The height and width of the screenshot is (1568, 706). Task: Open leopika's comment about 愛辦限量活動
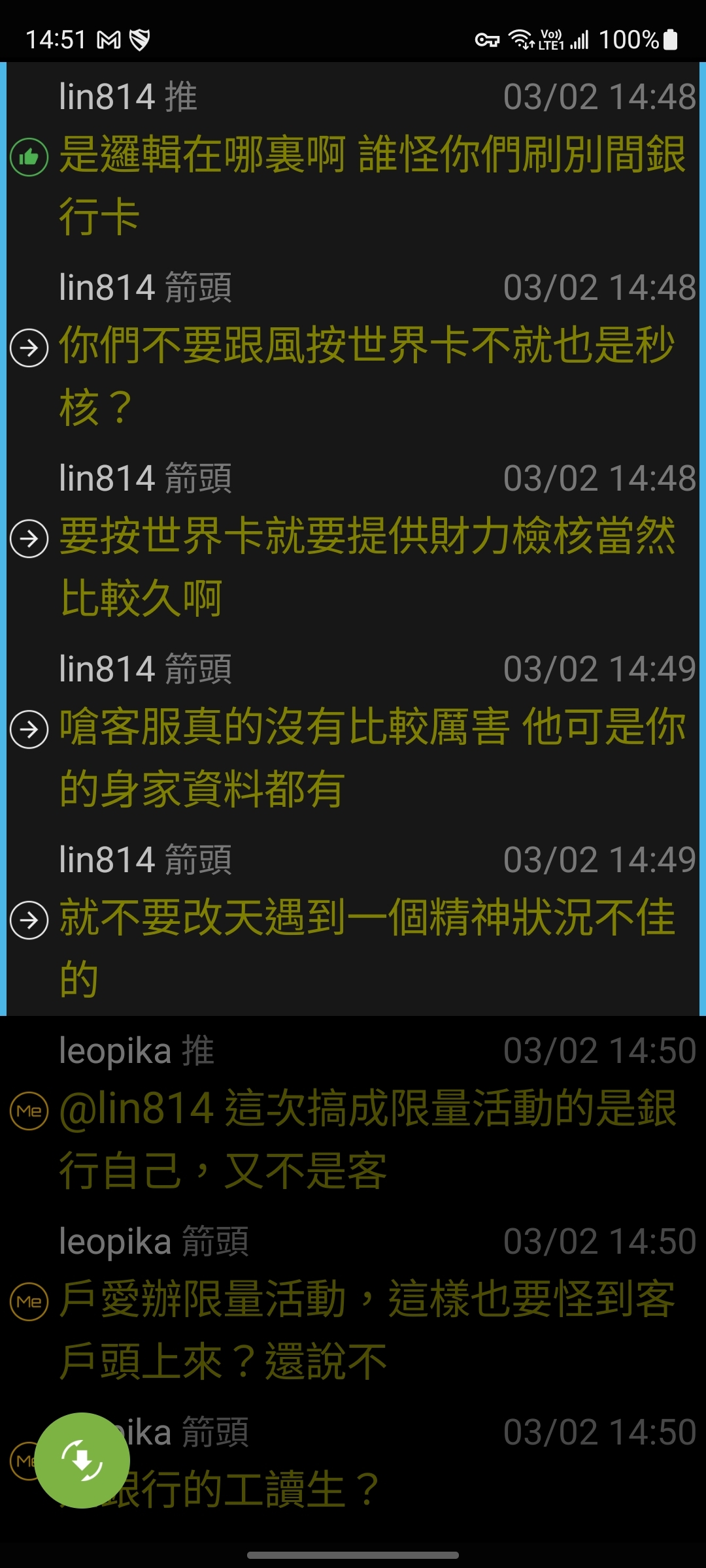353,1302
